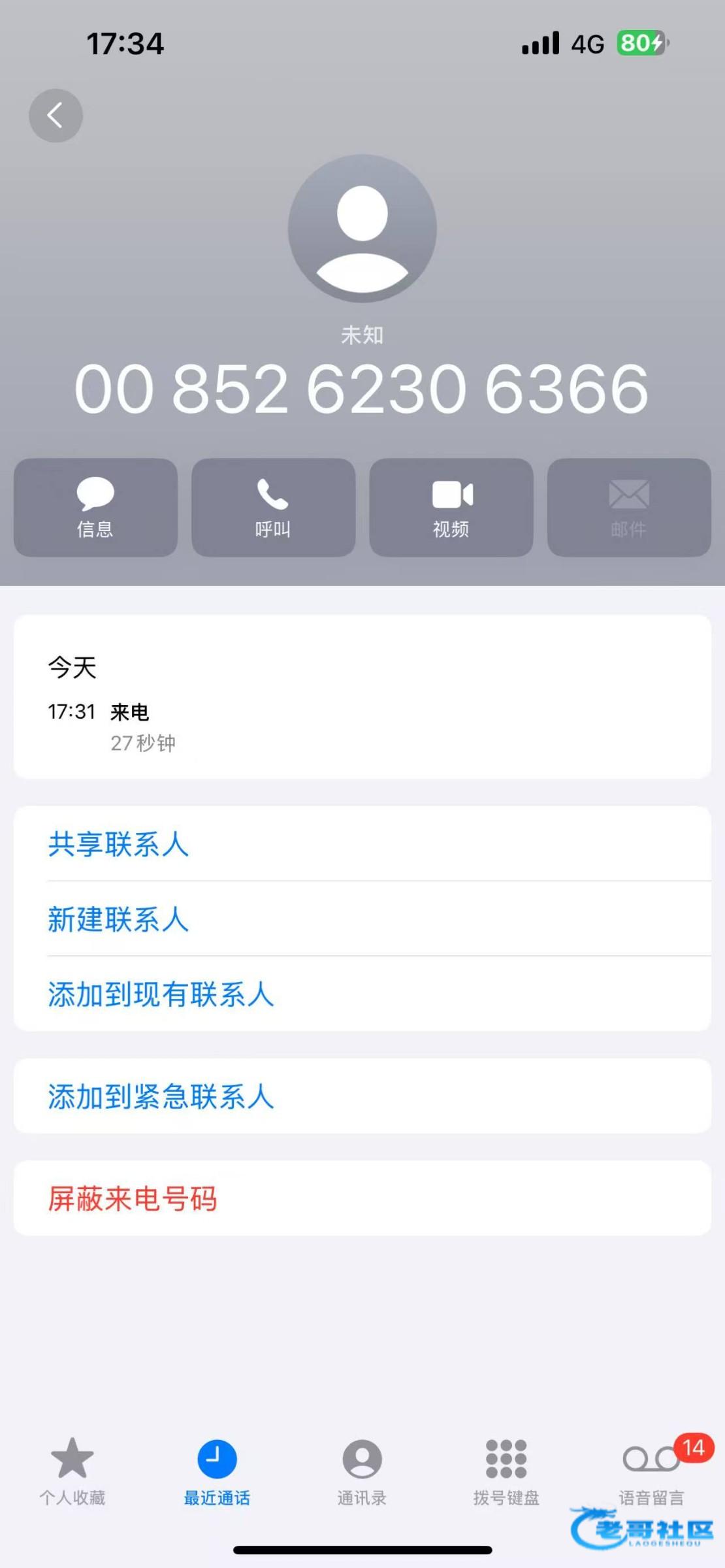Choose 添加到现有联系人
Image resolution: width=725 pixels, height=1568 pixels.
point(362,994)
